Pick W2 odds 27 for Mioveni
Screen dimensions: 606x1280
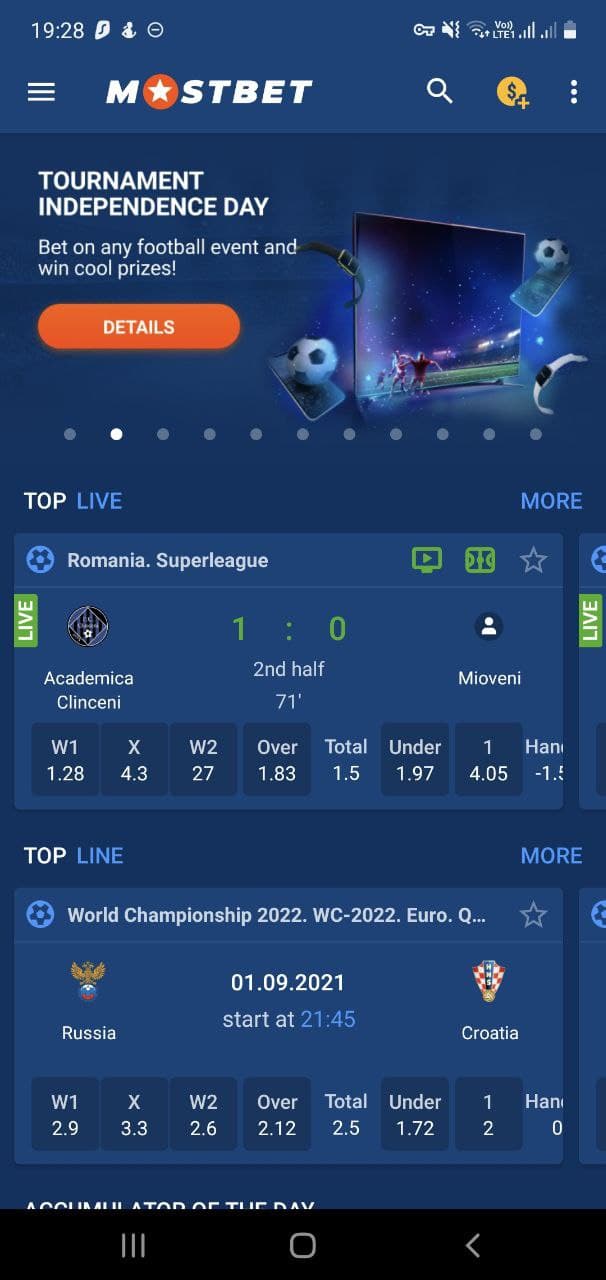(x=203, y=760)
